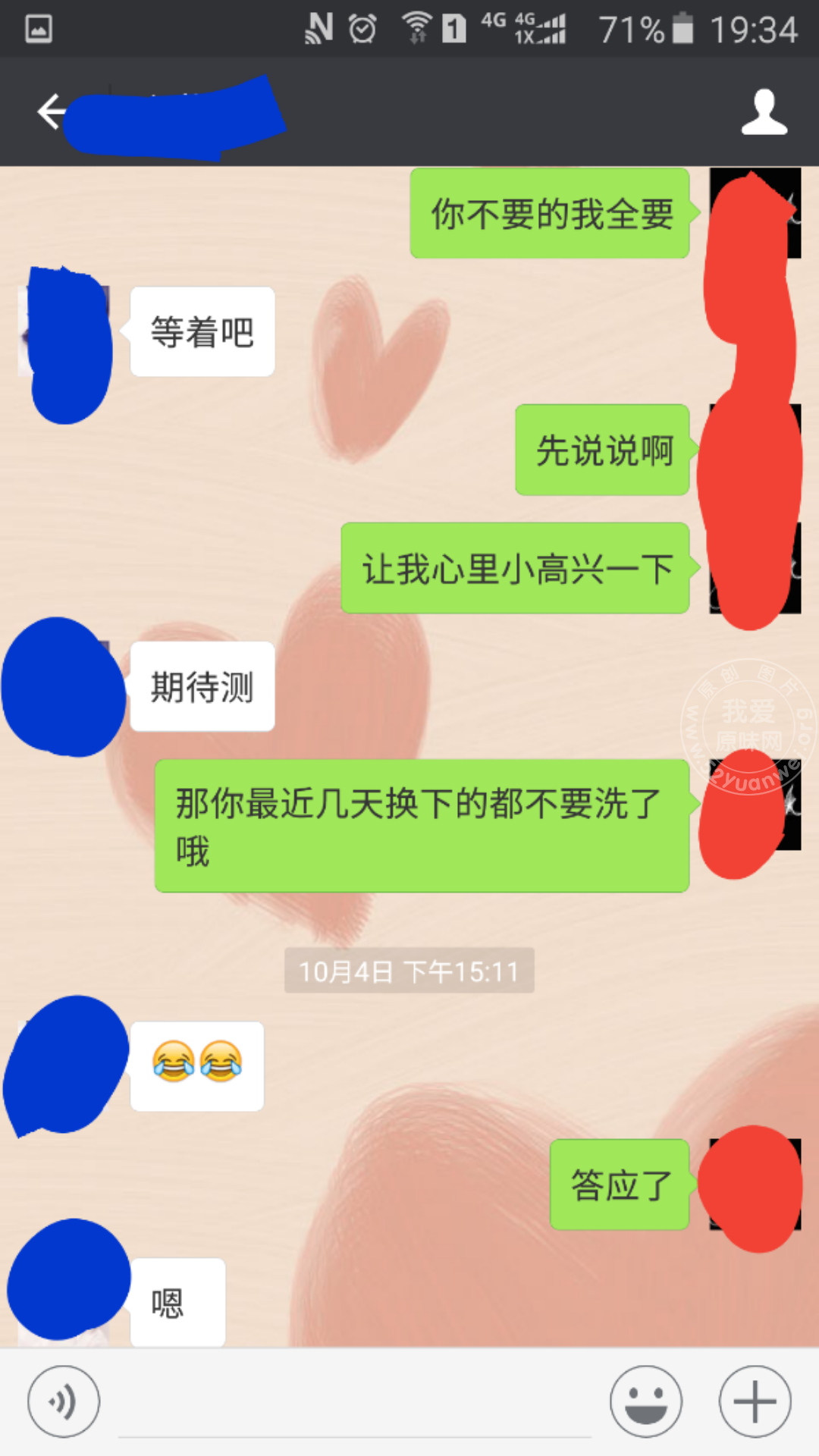Viewport: 819px width, 1456px height.
Task: Tap the message text input field
Action: (x=354, y=1409)
